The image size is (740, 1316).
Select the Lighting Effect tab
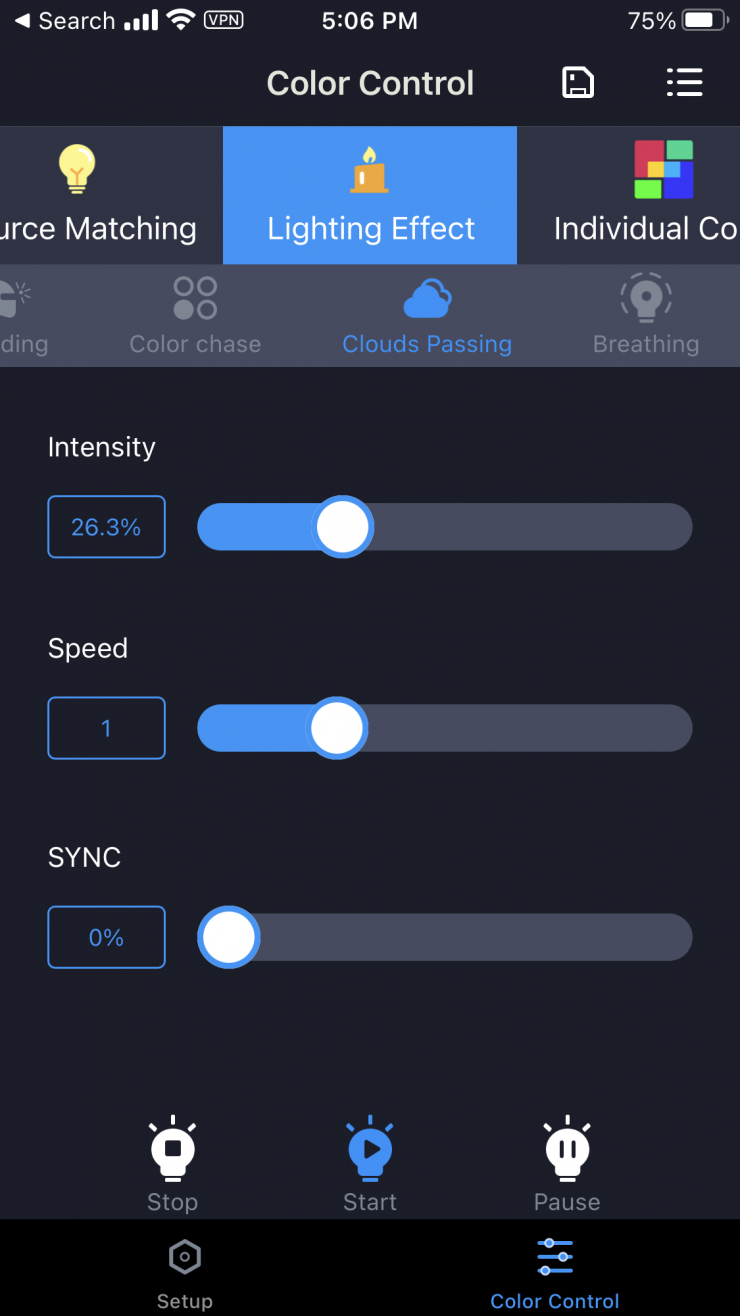(370, 196)
